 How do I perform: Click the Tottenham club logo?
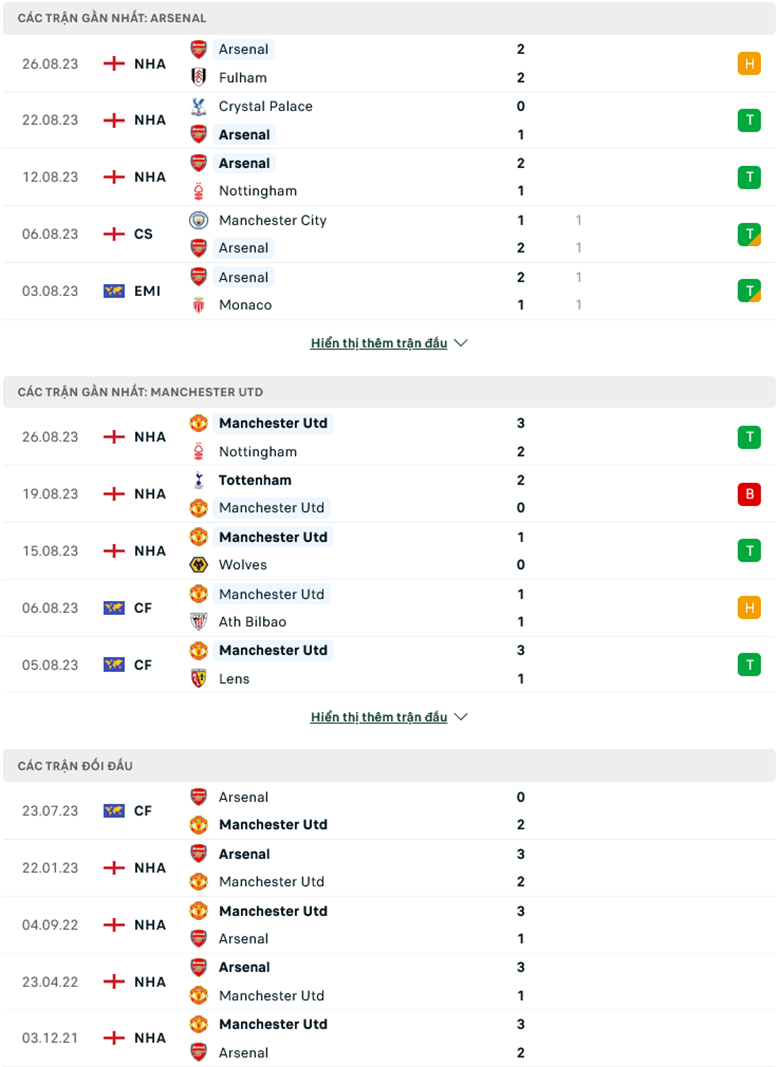click(197, 480)
